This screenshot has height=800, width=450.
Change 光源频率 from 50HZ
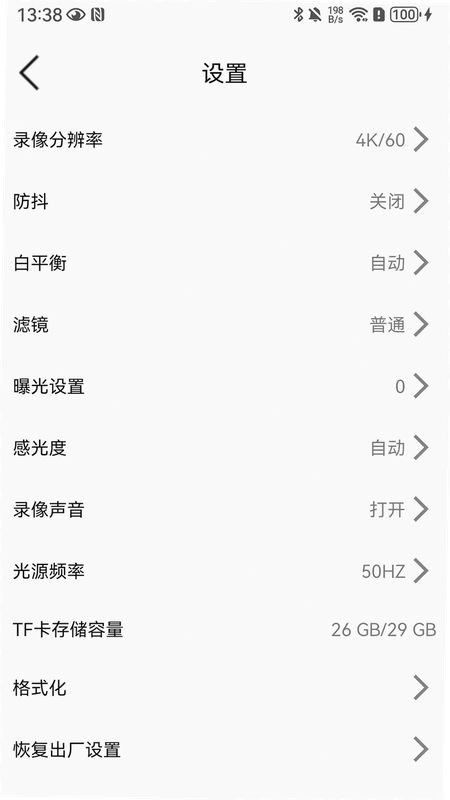pos(225,571)
